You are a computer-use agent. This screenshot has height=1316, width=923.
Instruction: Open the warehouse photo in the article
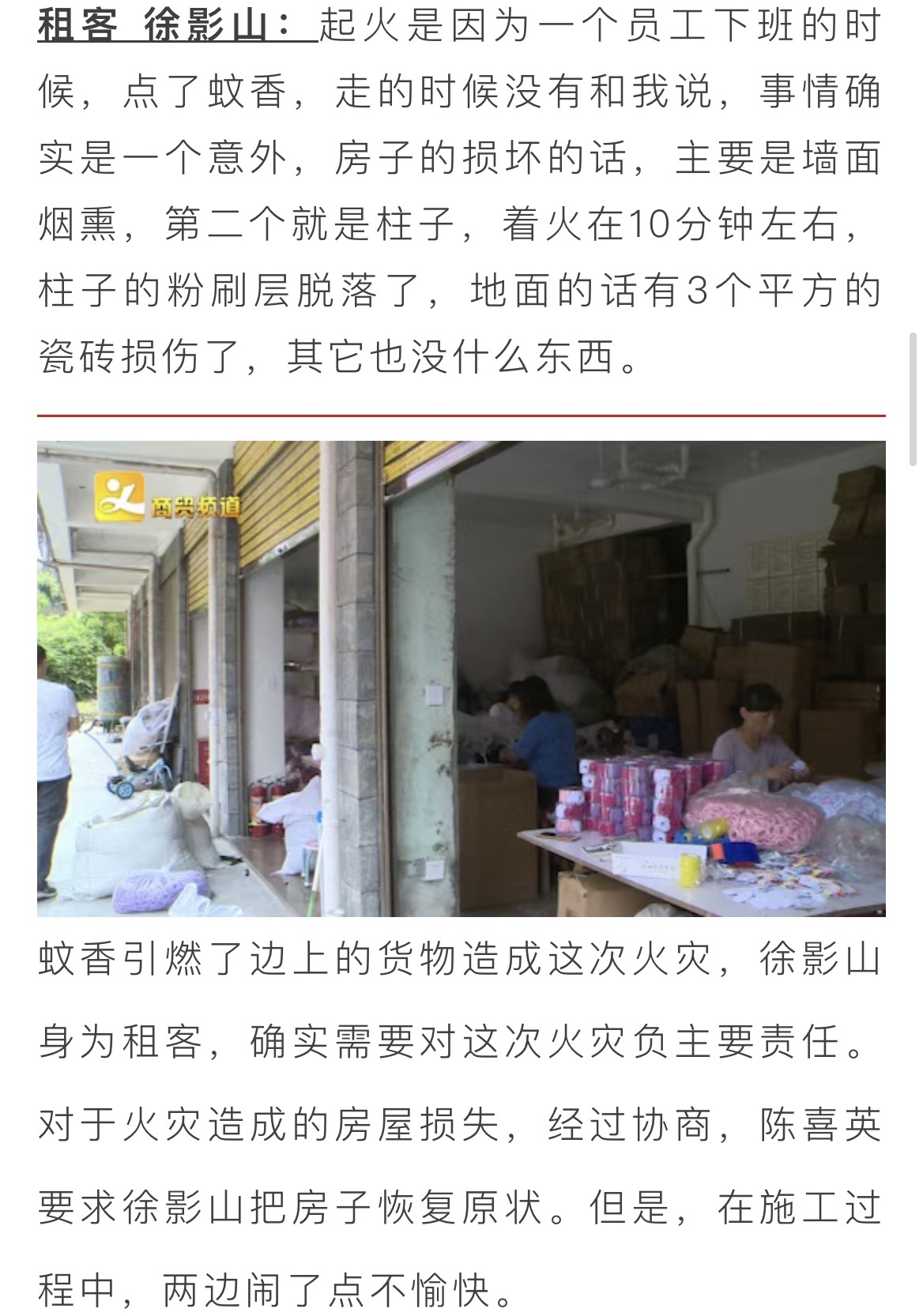(x=461, y=678)
